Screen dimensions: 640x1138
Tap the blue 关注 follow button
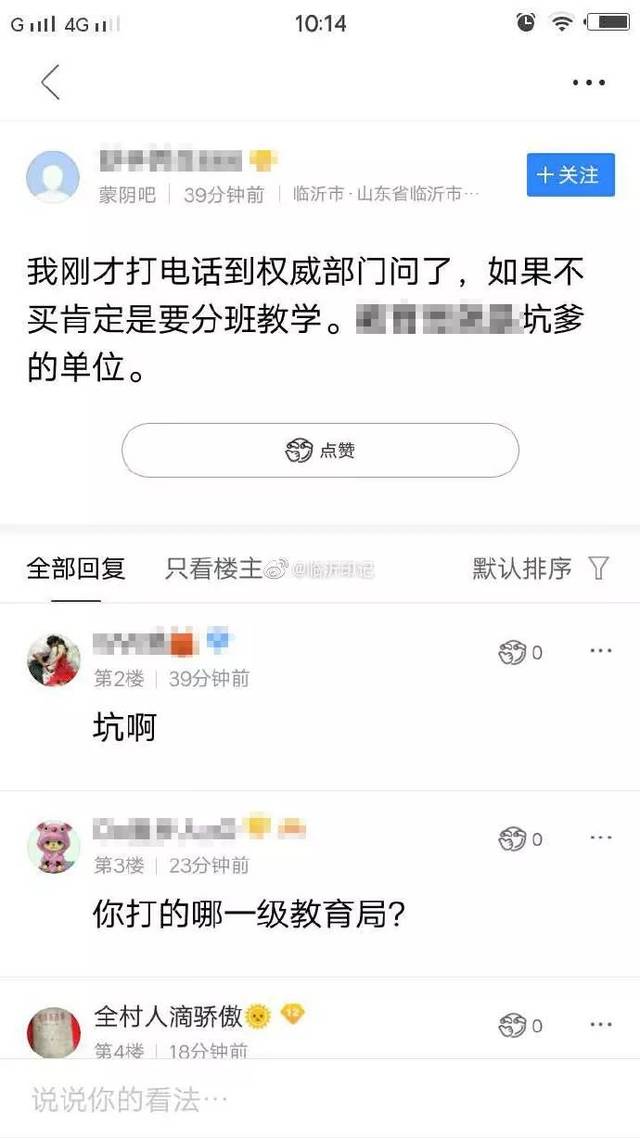(x=570, y=175)
